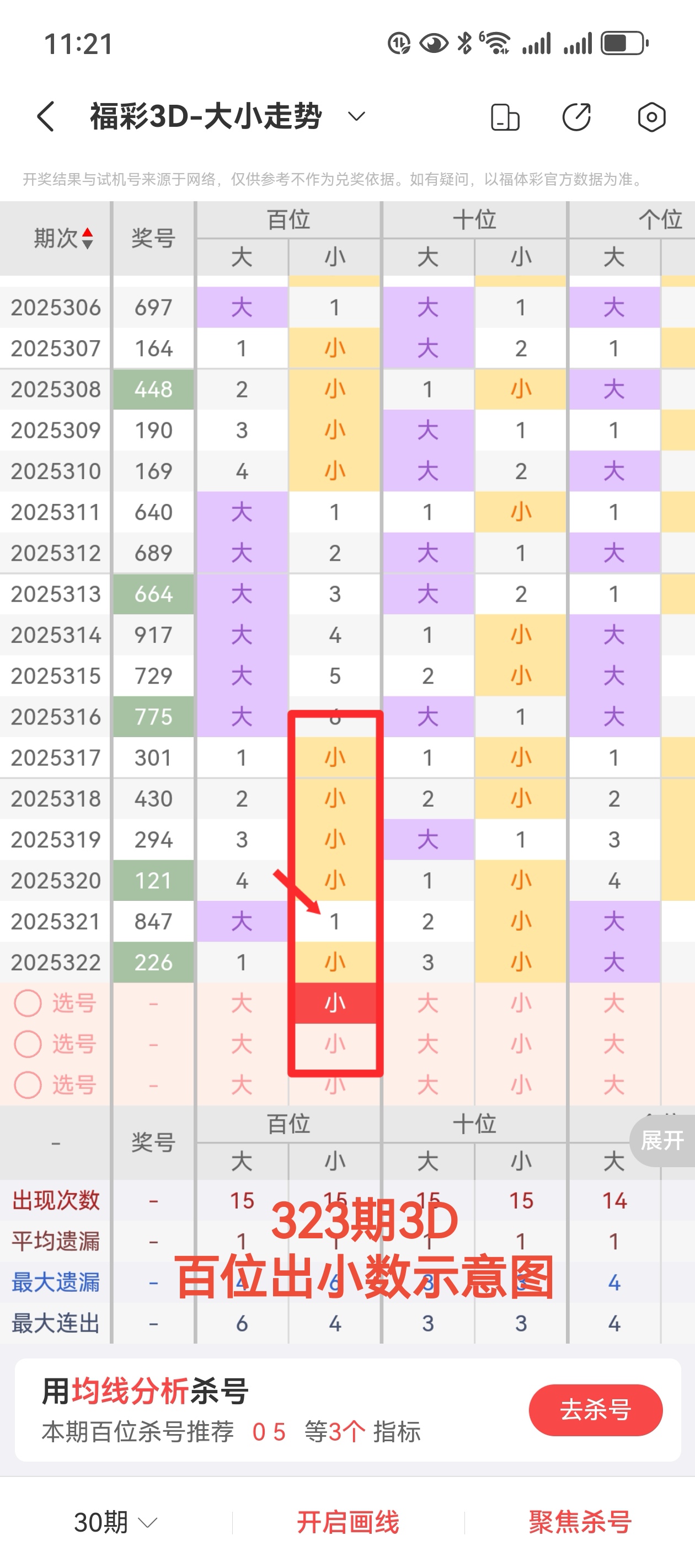Tap the screen orientation icon in the header
The height and width of the screenshot is (1568, 695).
(505, 117)
